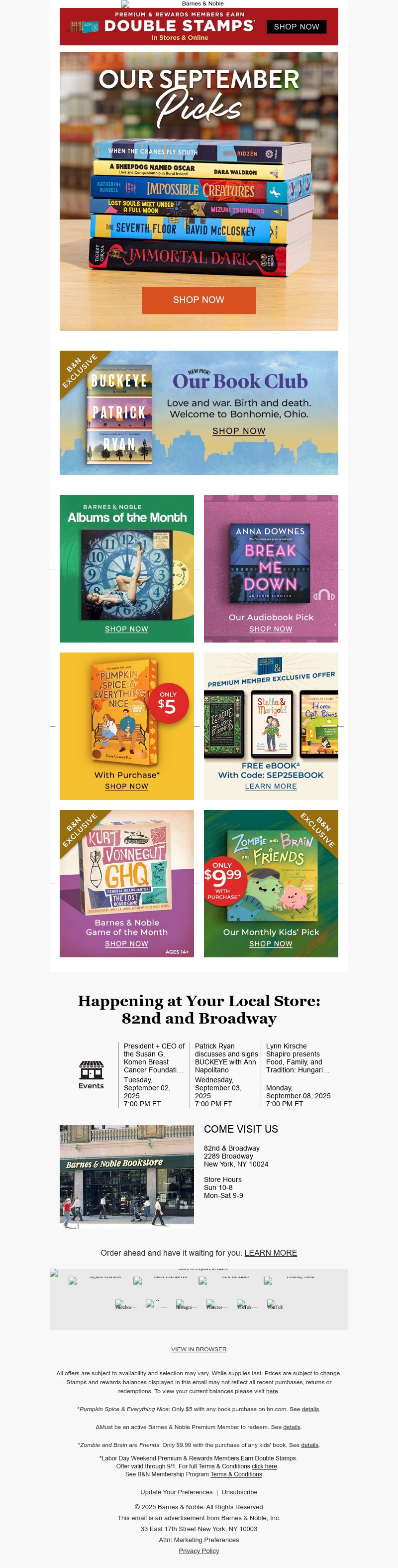Image resolution: width=398 pixels, height=1568 pixels.
Task: Tap Shop Now on Double Stamps banner
Action: [296, 27]
